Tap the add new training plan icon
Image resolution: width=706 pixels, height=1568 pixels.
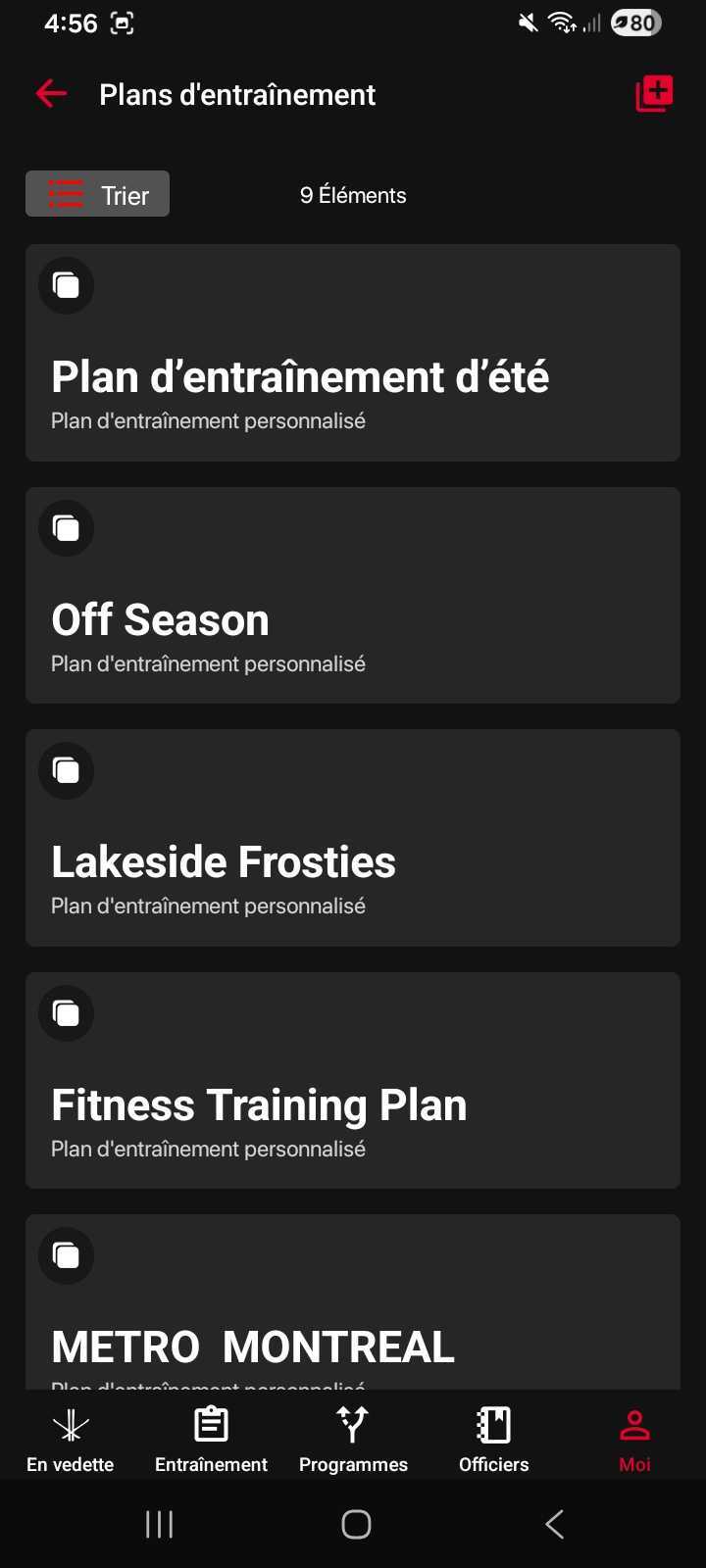[x=653, y=93]
